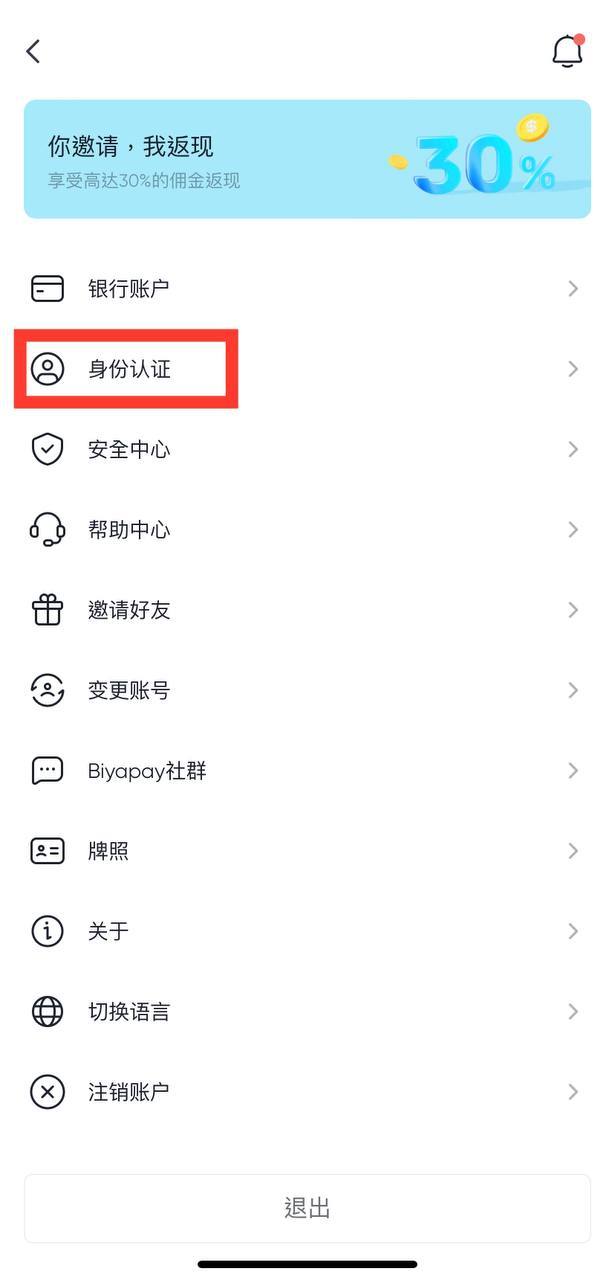Select 注销账户 to delete account
This screenshot has height=1280, width=615.
tap(128, 1092)
